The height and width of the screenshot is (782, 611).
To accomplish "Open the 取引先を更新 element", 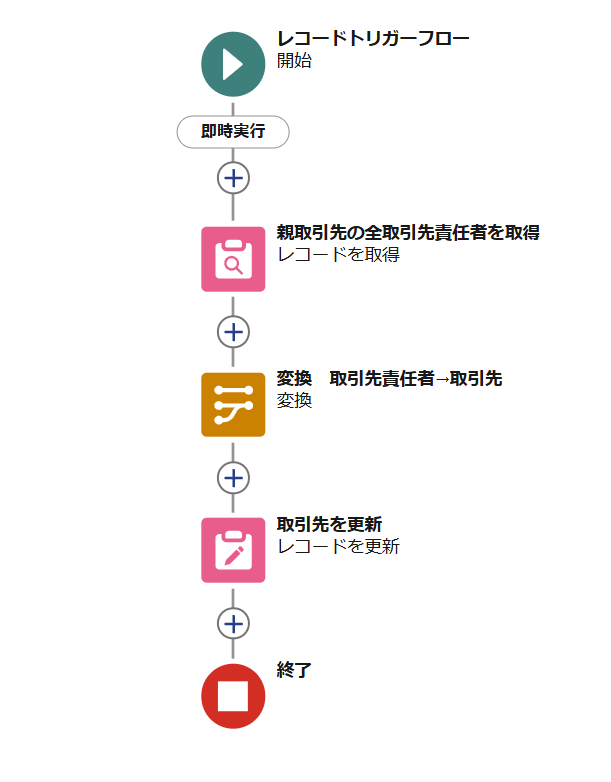I will coord(233,549).
